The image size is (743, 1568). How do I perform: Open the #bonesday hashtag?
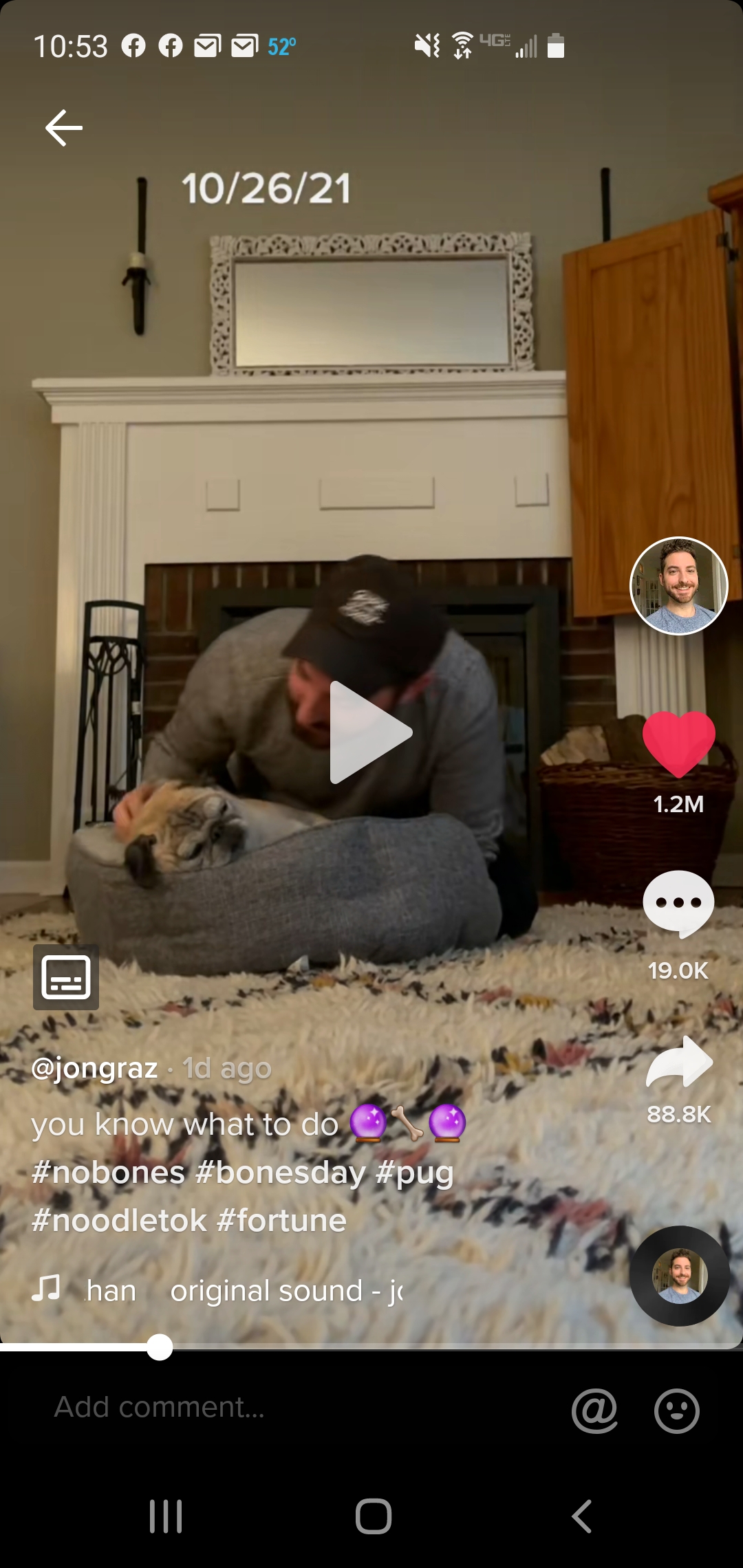280,1173
